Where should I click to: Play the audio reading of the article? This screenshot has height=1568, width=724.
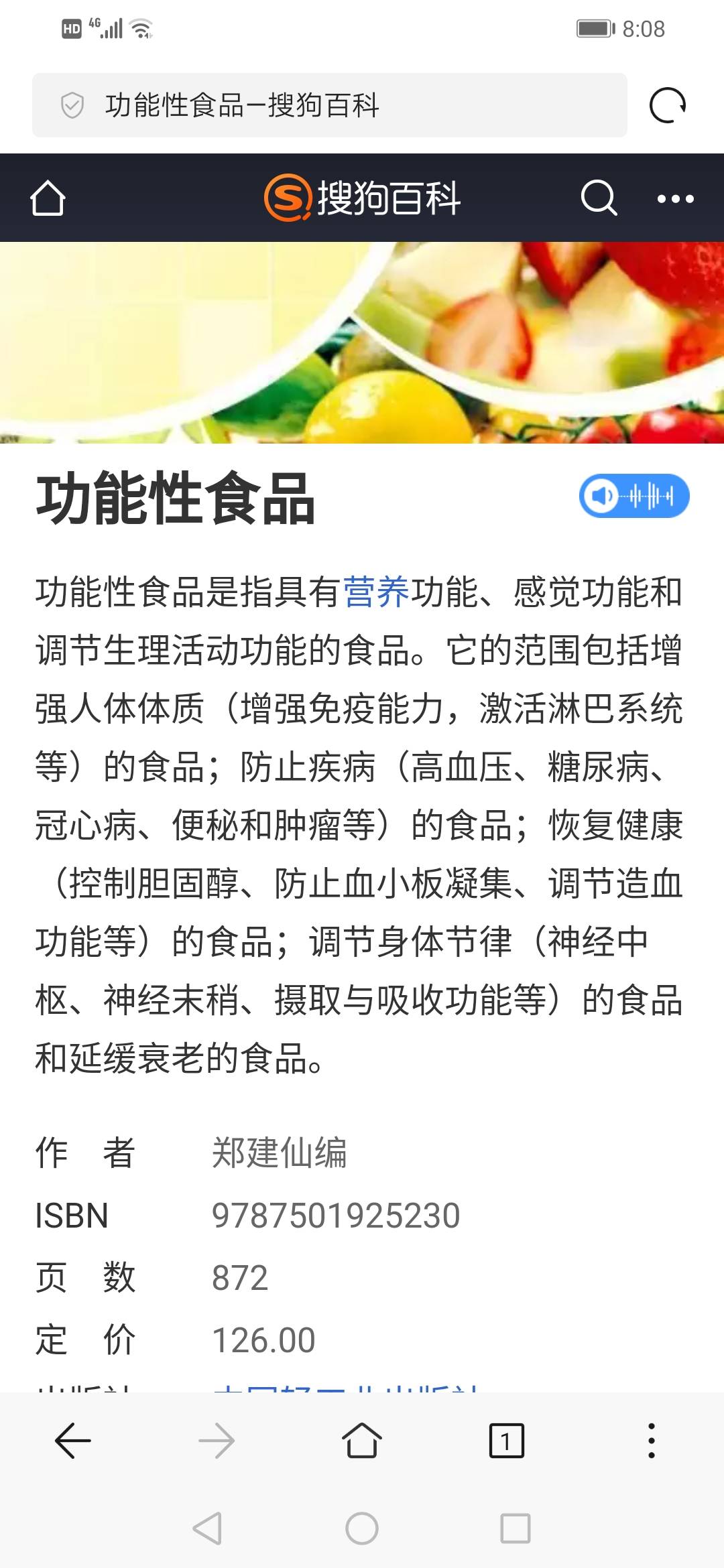(634, 496)
